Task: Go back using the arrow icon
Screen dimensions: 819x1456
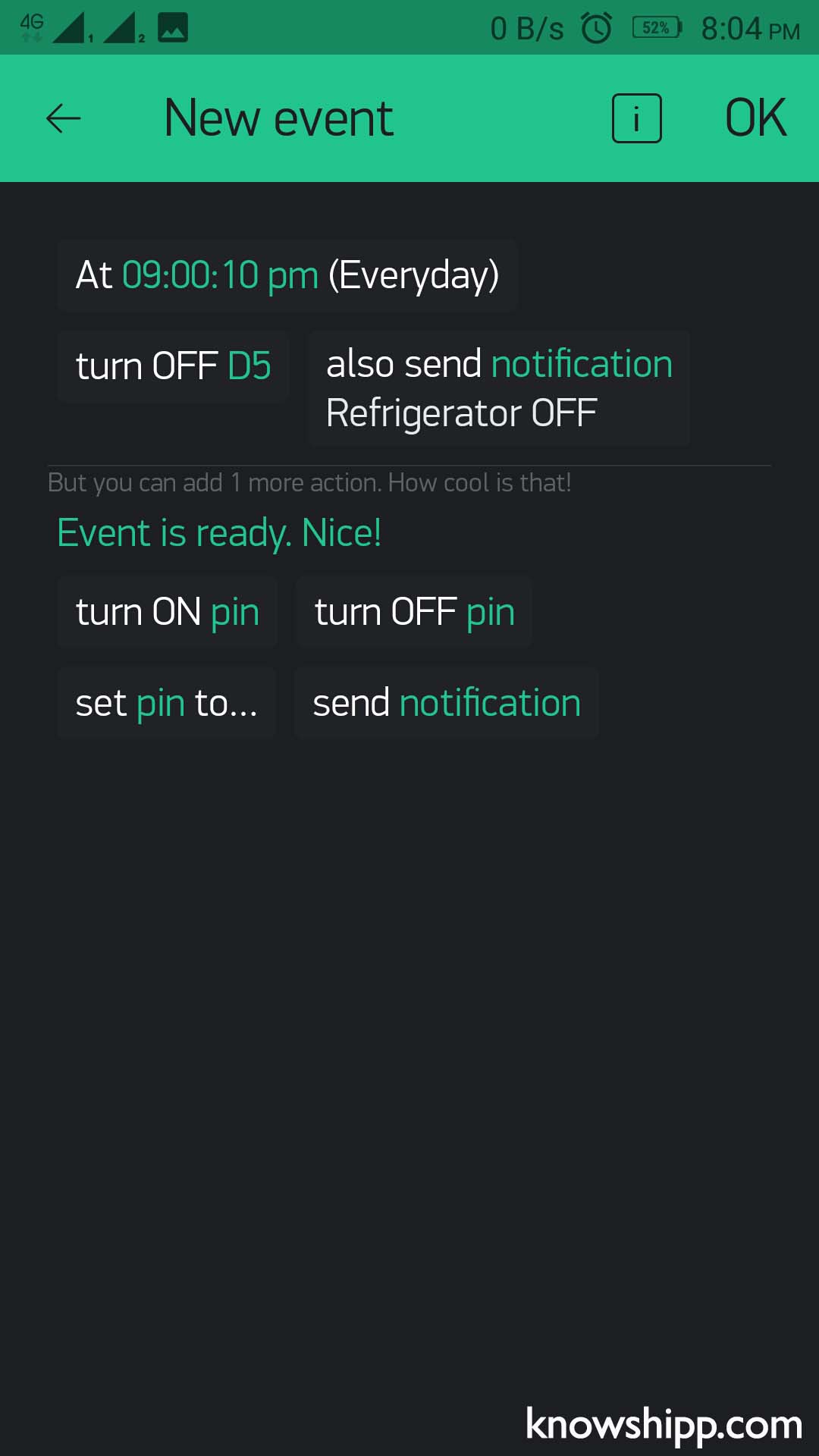Action: pos(63,118)
